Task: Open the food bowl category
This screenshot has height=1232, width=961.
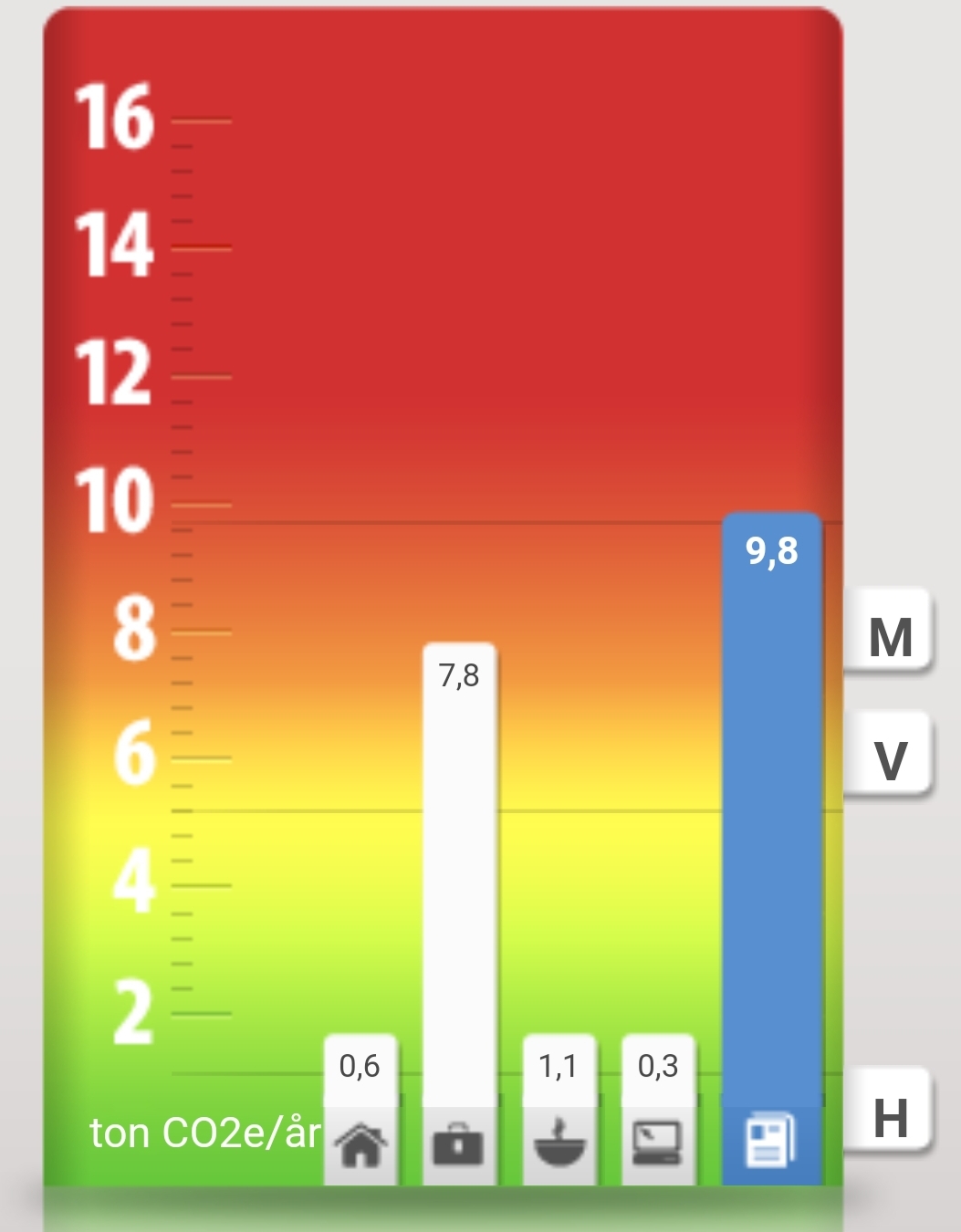Action: point(559,1144)
